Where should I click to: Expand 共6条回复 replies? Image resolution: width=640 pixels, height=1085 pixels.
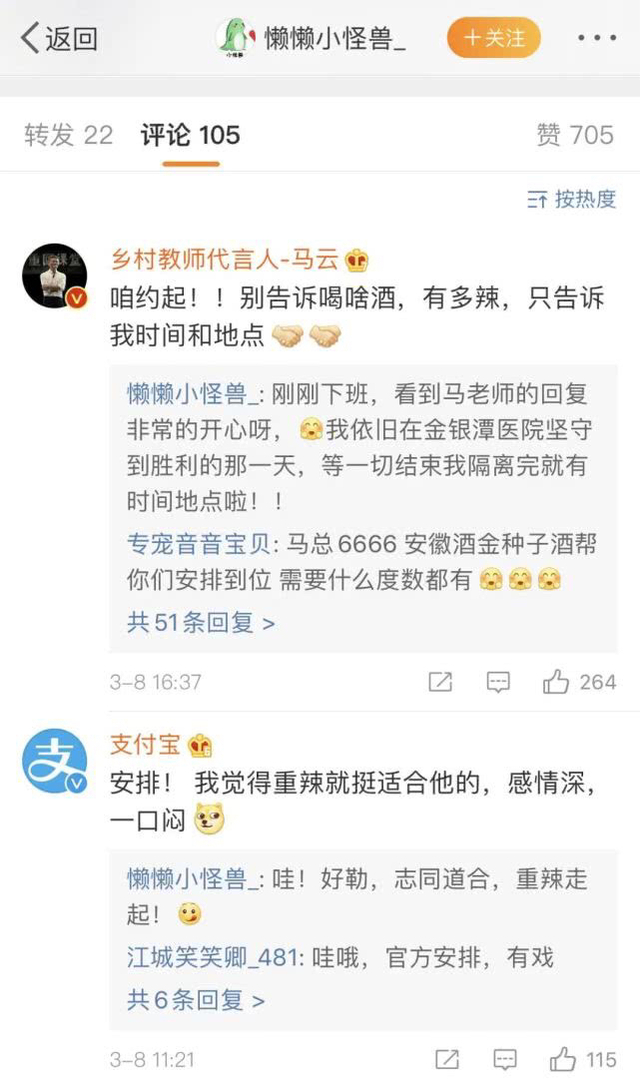click(195, 999)
